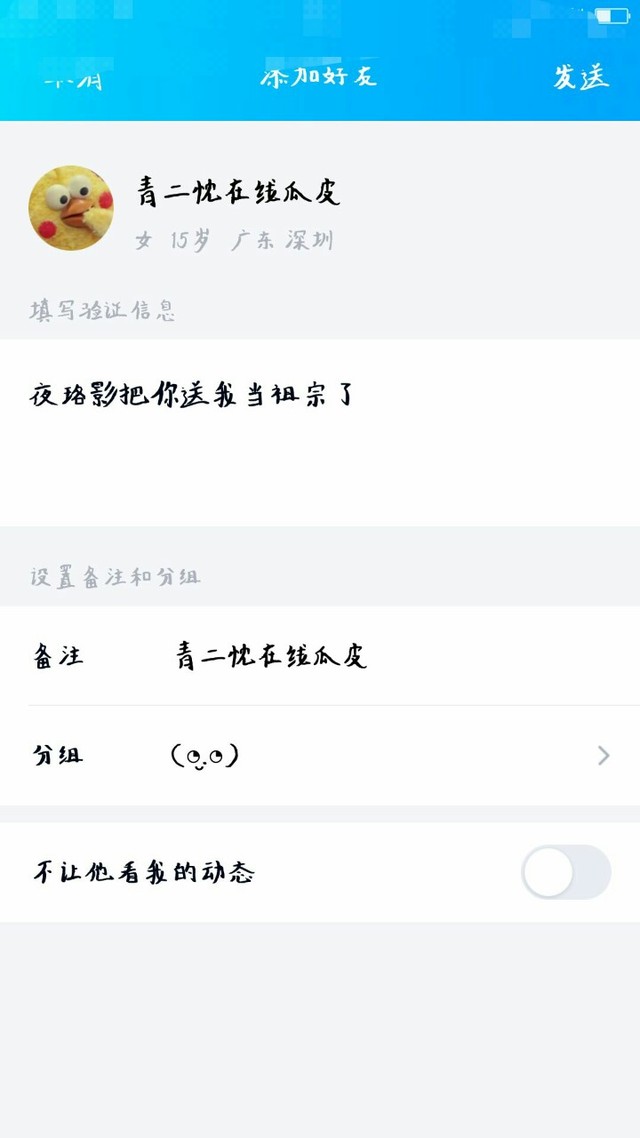Open the 分组 group selection row
The height and width of the screenshot is (1138, 640).
click(320, 755)
